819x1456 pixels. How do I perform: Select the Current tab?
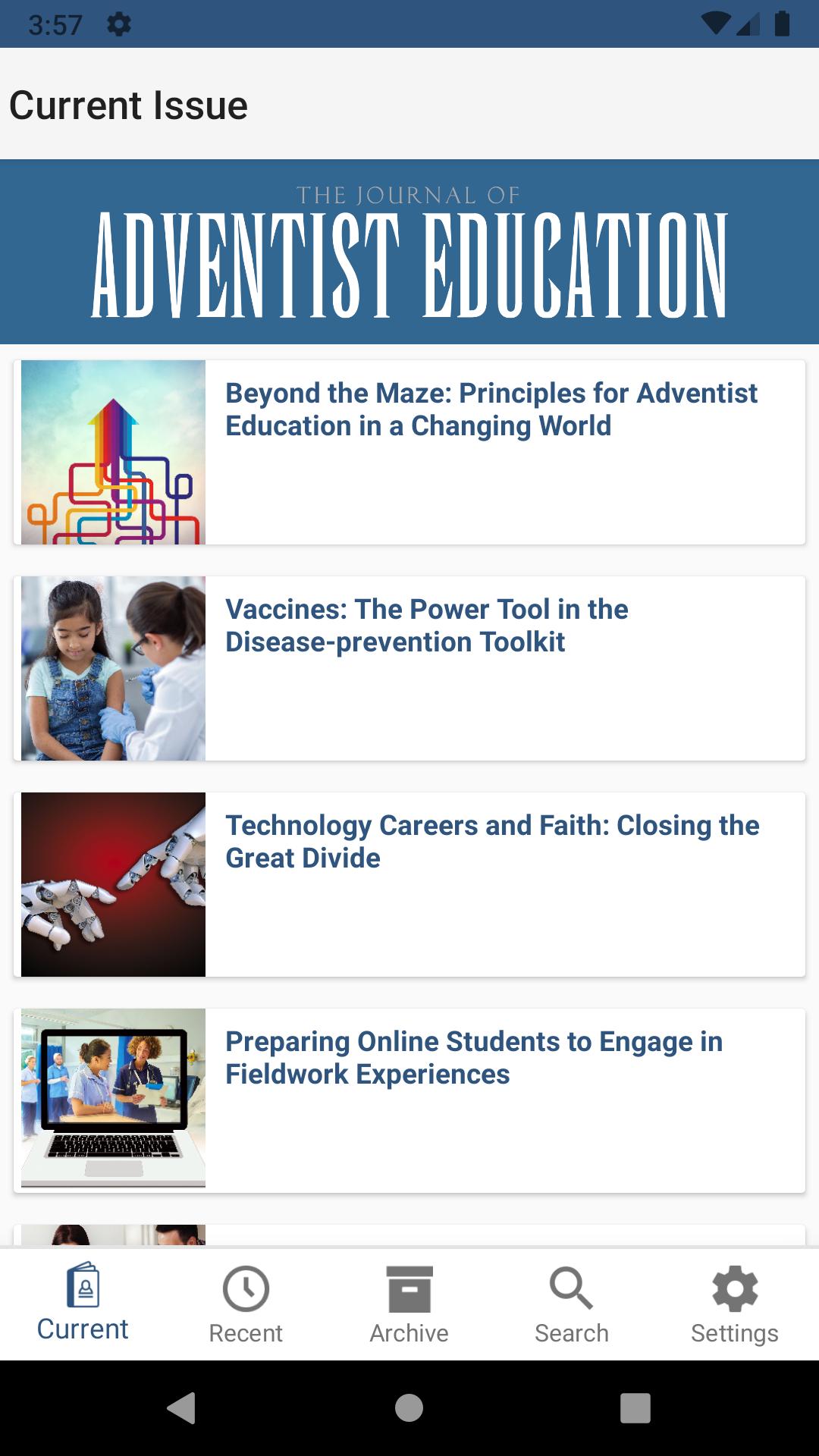[x=83, y=1304]
